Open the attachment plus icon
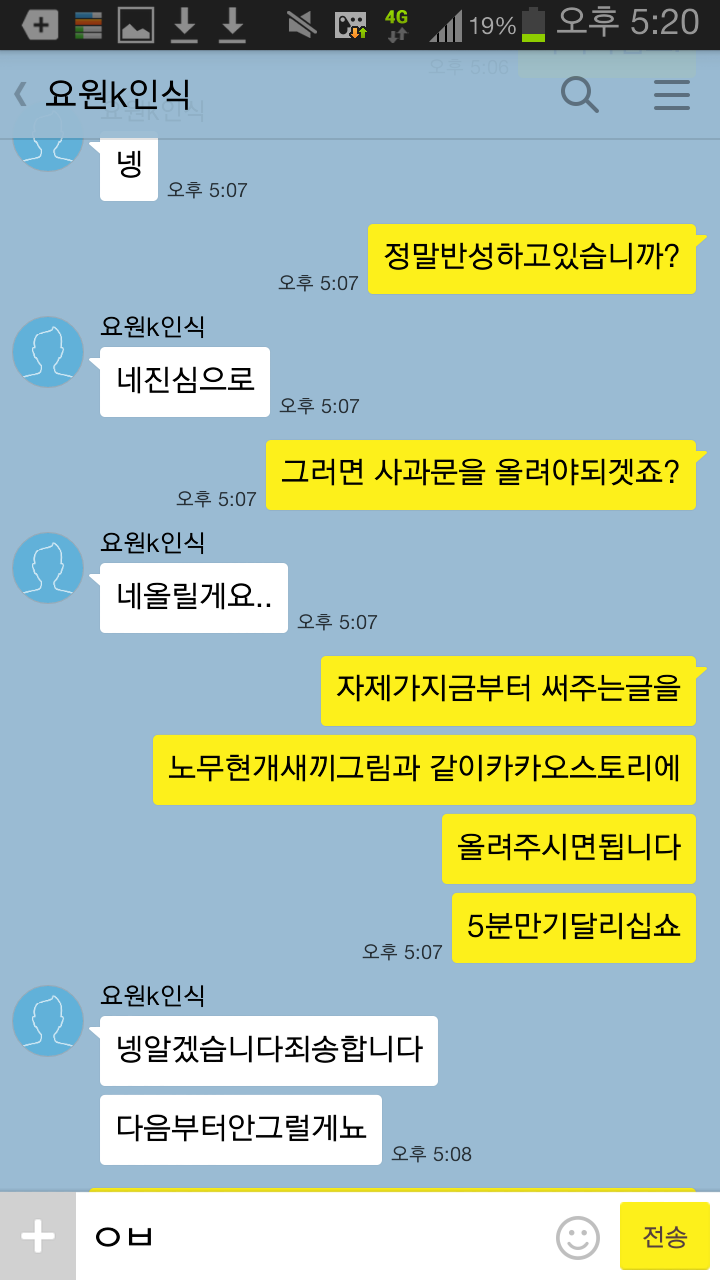The image size is (720, 1280). point(37,1235)
